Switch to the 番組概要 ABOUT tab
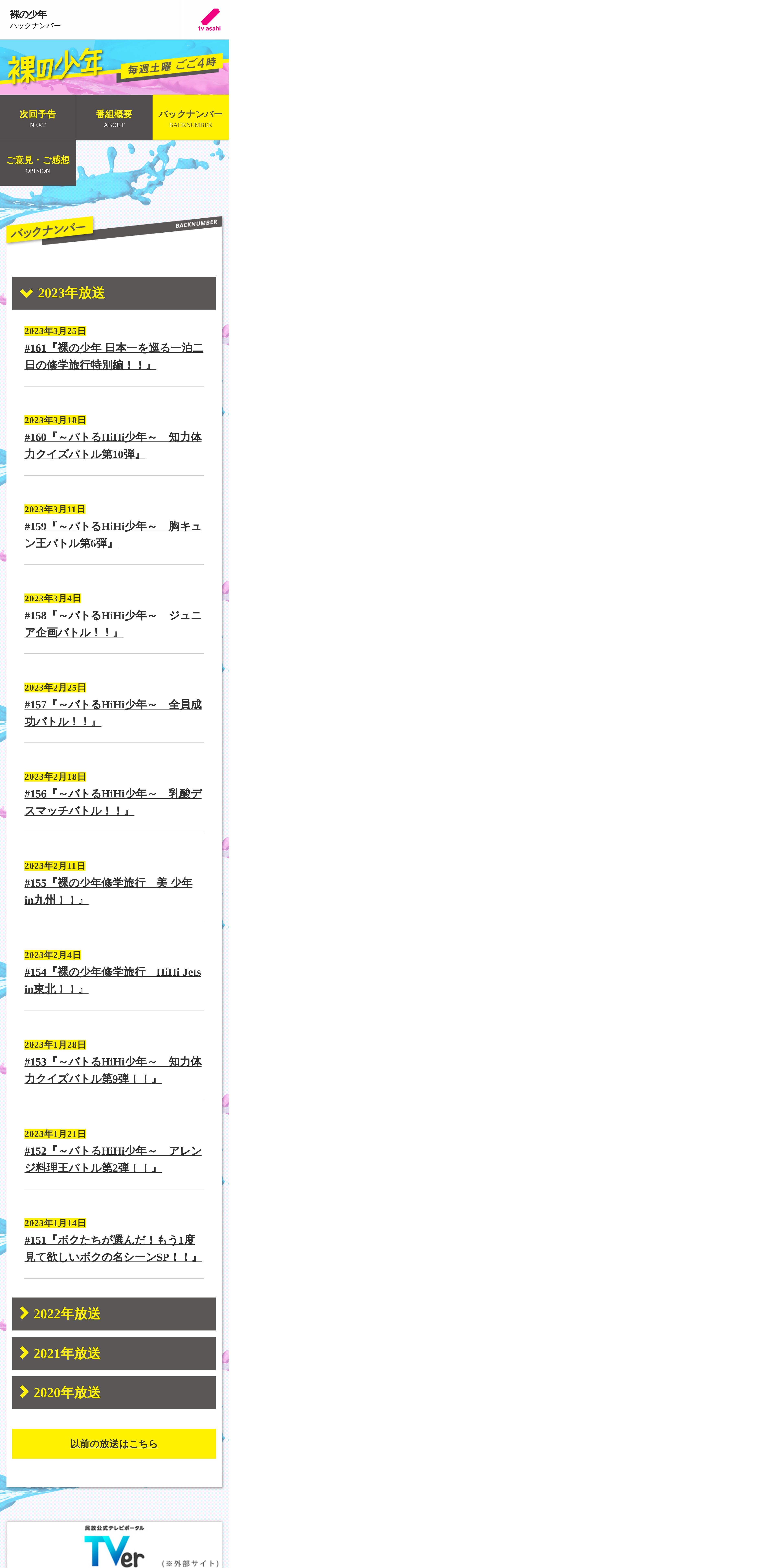The image size is (784, 1568). [x=114, y=117]
